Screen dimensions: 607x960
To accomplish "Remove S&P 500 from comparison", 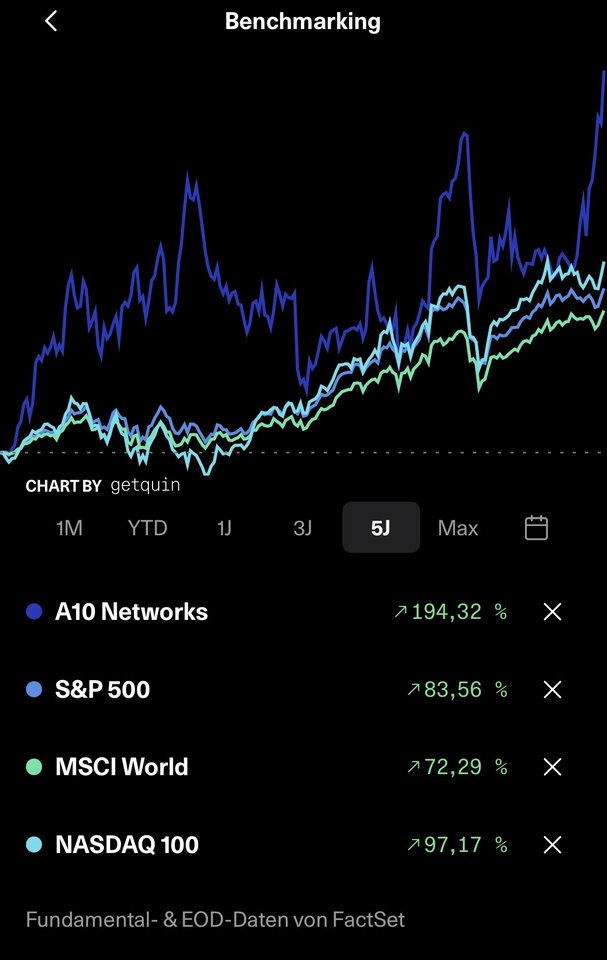I will tap(552, 690).
